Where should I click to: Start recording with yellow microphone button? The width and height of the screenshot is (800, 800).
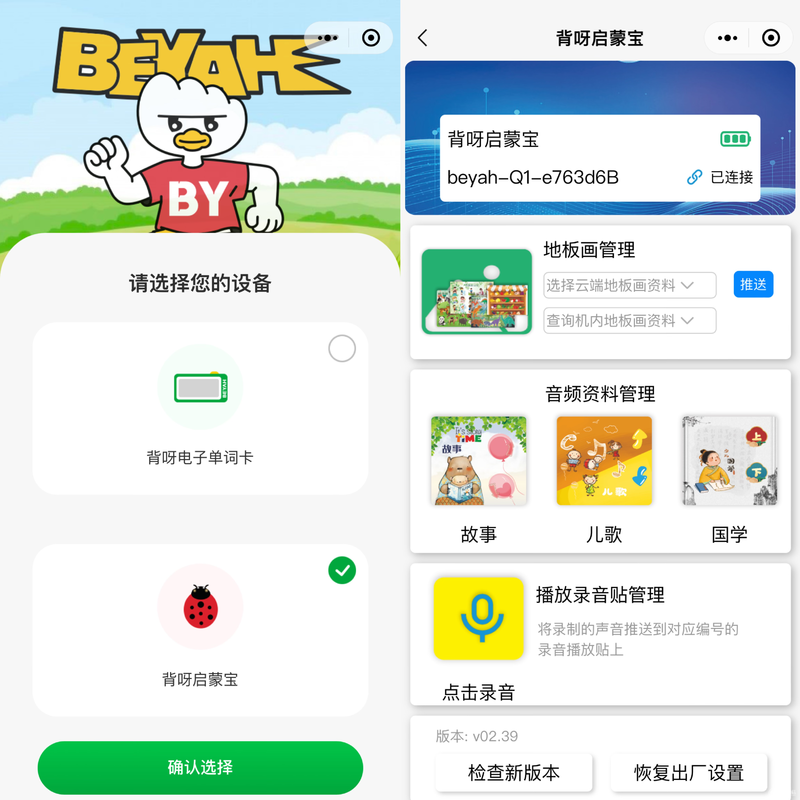[x=478, y=618]
